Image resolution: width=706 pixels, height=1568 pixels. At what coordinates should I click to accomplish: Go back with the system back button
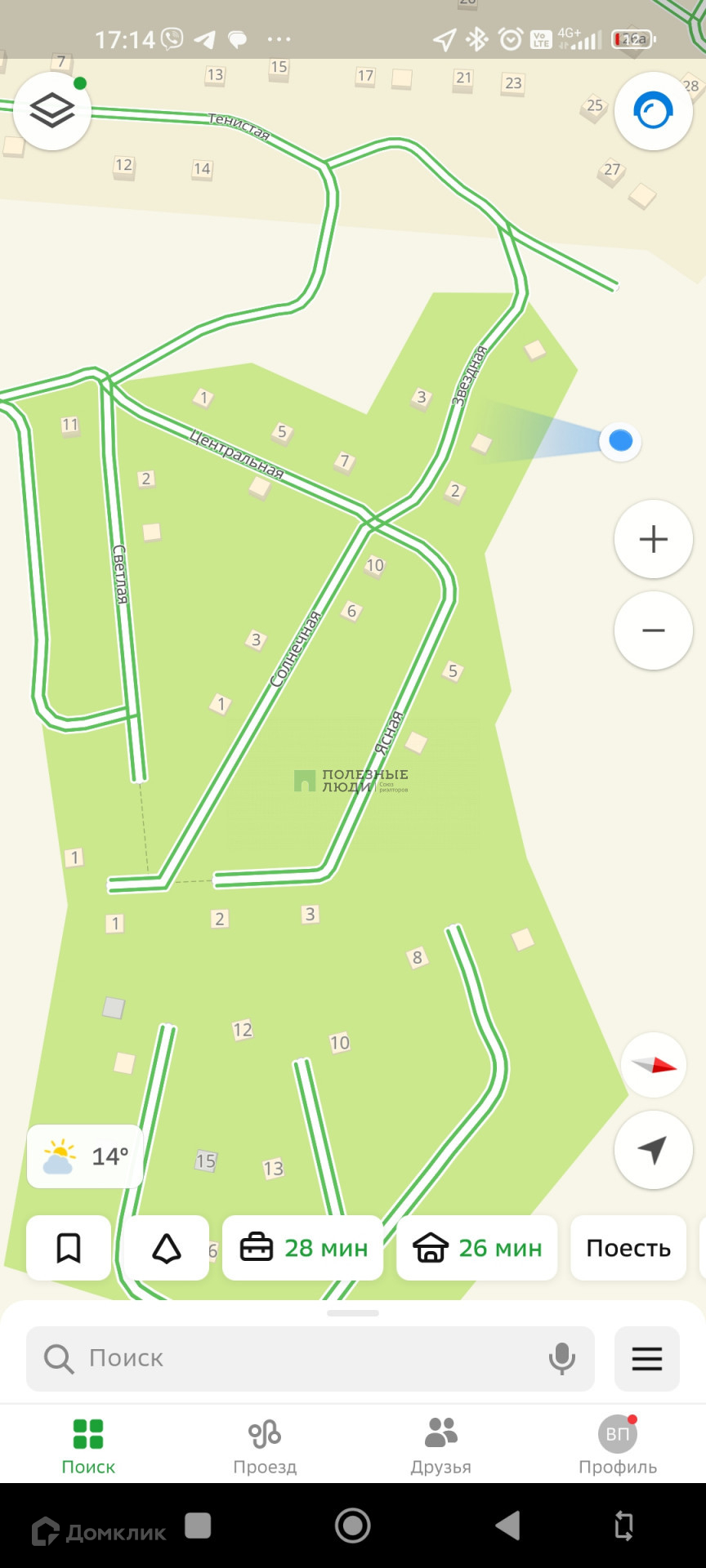click(507, 1525)
